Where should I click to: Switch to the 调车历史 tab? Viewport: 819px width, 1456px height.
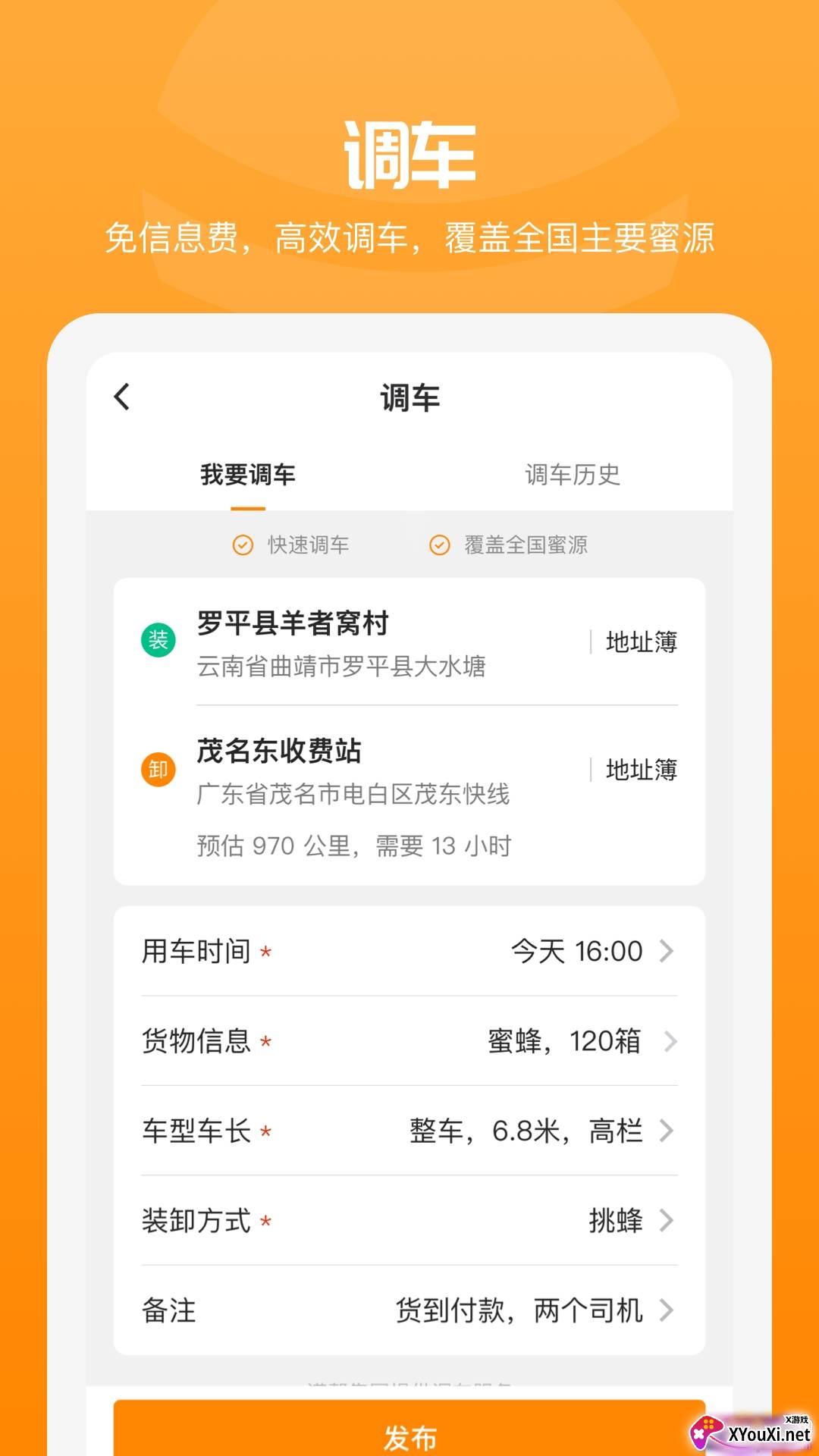[x=573, y=475]
